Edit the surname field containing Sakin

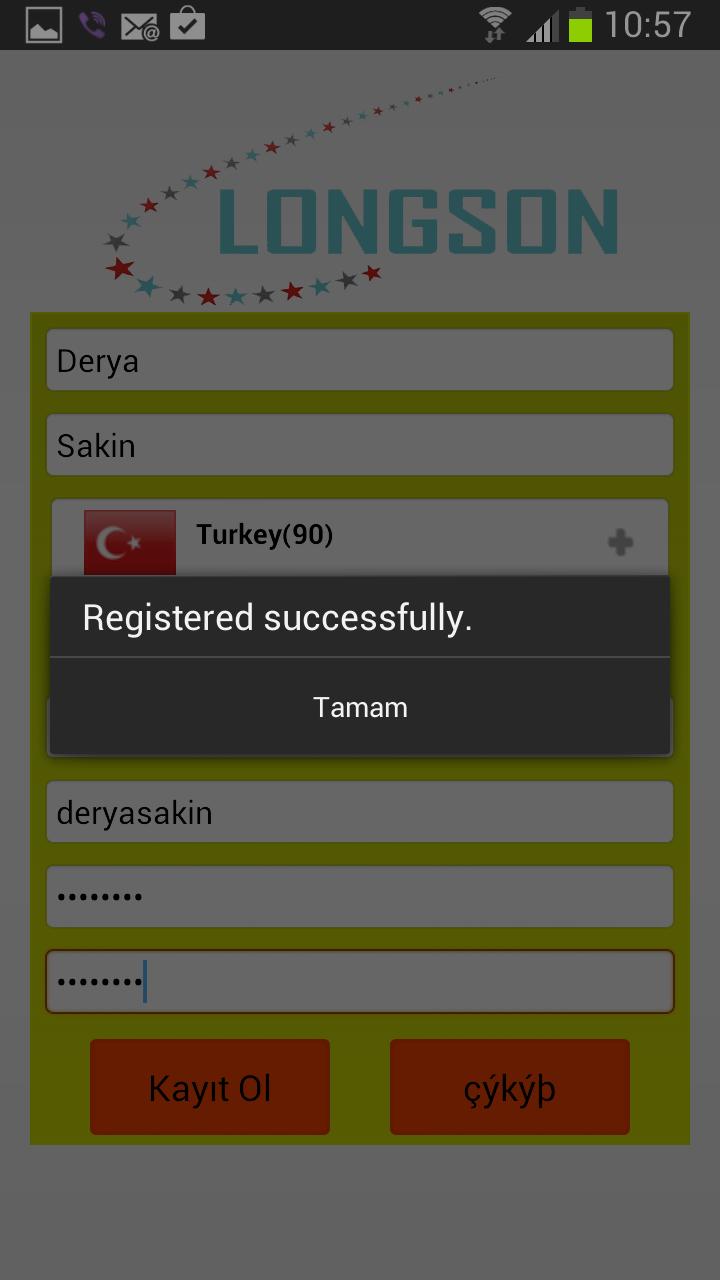tap(360, 445)
